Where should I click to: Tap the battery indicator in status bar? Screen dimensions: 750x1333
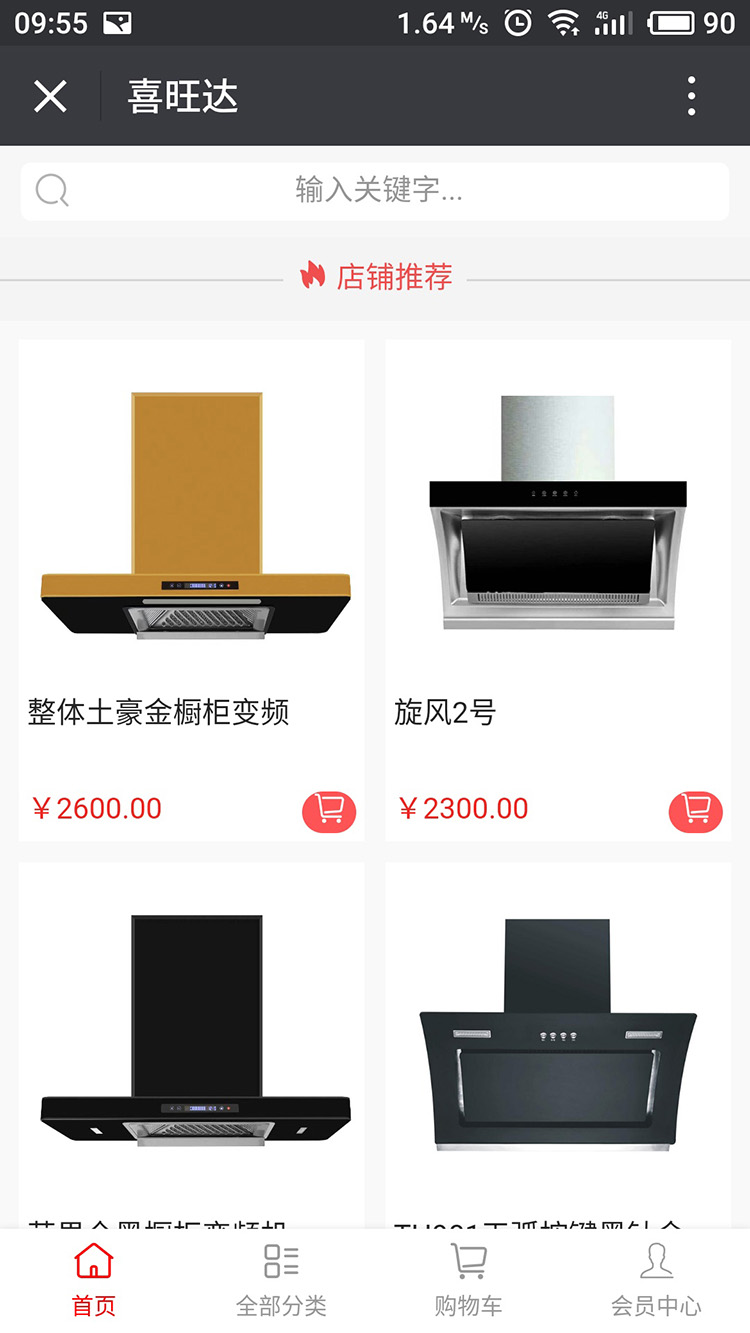[x=672, y=22]
